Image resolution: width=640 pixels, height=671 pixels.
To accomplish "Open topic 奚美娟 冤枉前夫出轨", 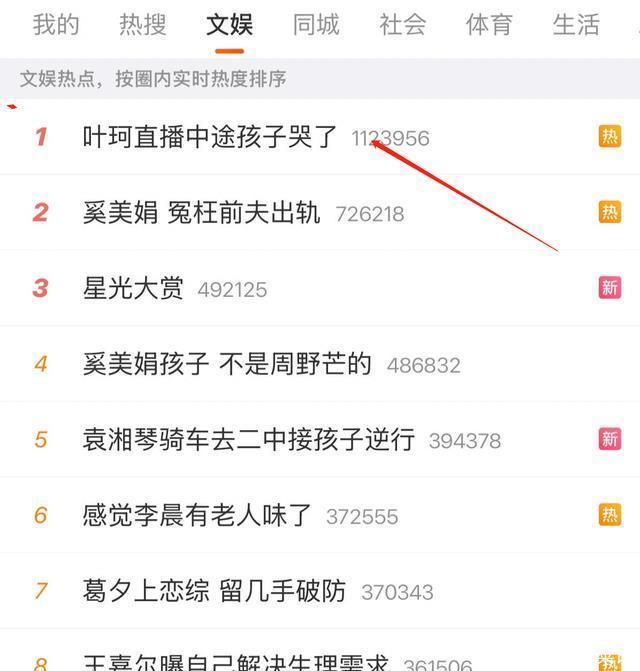I will point(201,212).
